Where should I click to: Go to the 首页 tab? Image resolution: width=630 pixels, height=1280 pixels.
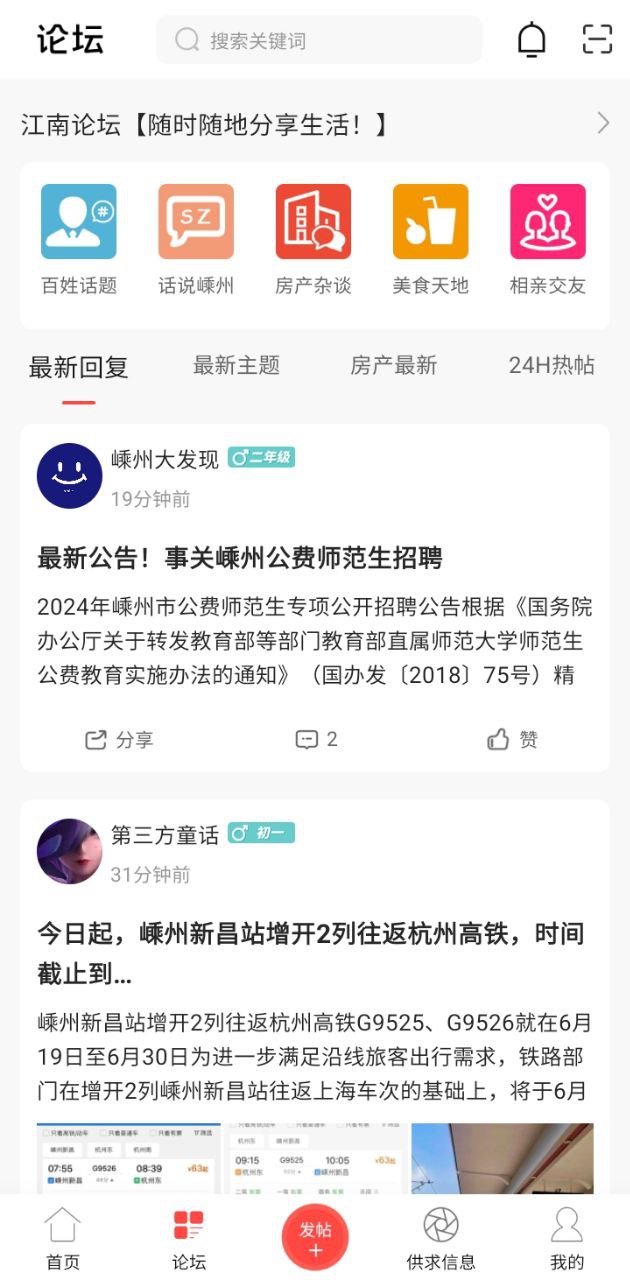point(62,1238)
